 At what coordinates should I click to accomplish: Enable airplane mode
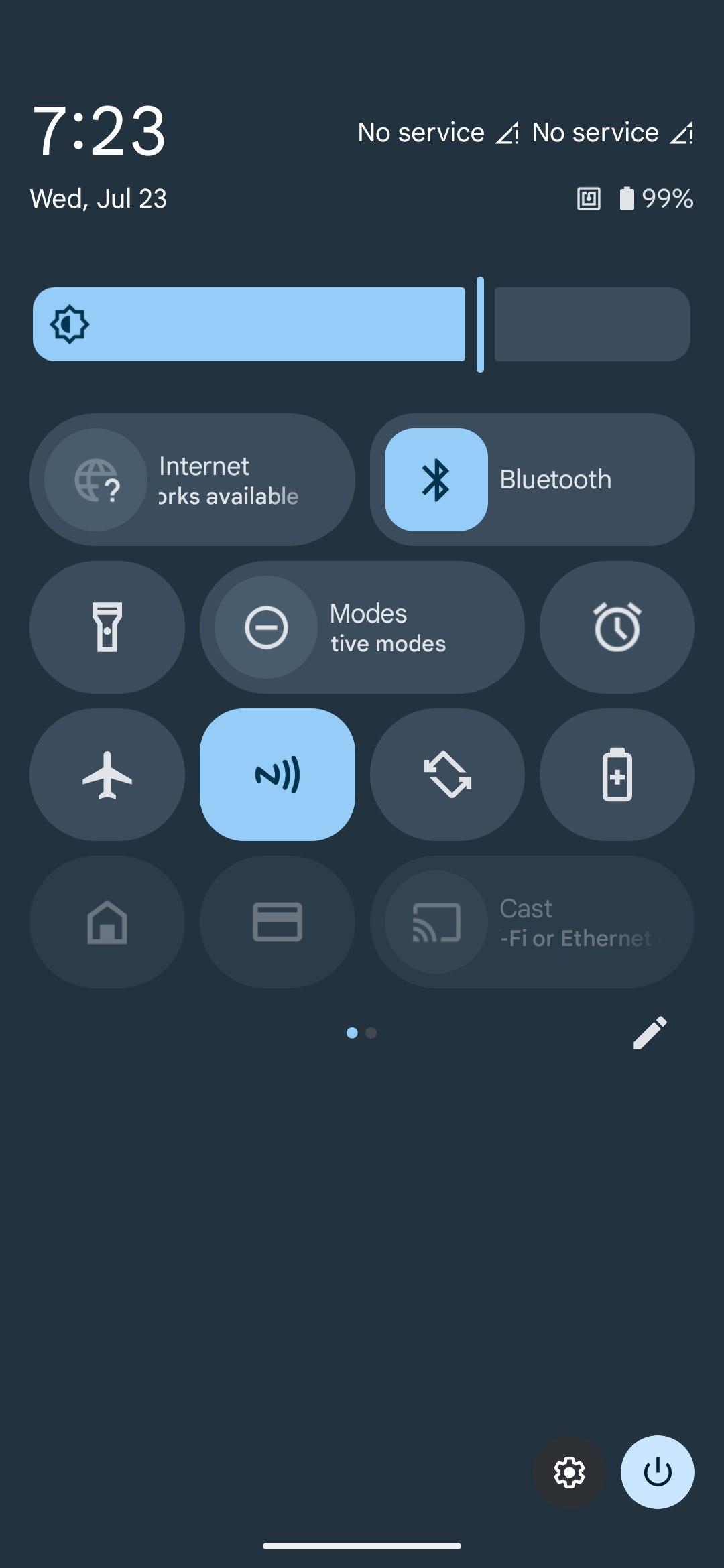[x=107, y=775]
